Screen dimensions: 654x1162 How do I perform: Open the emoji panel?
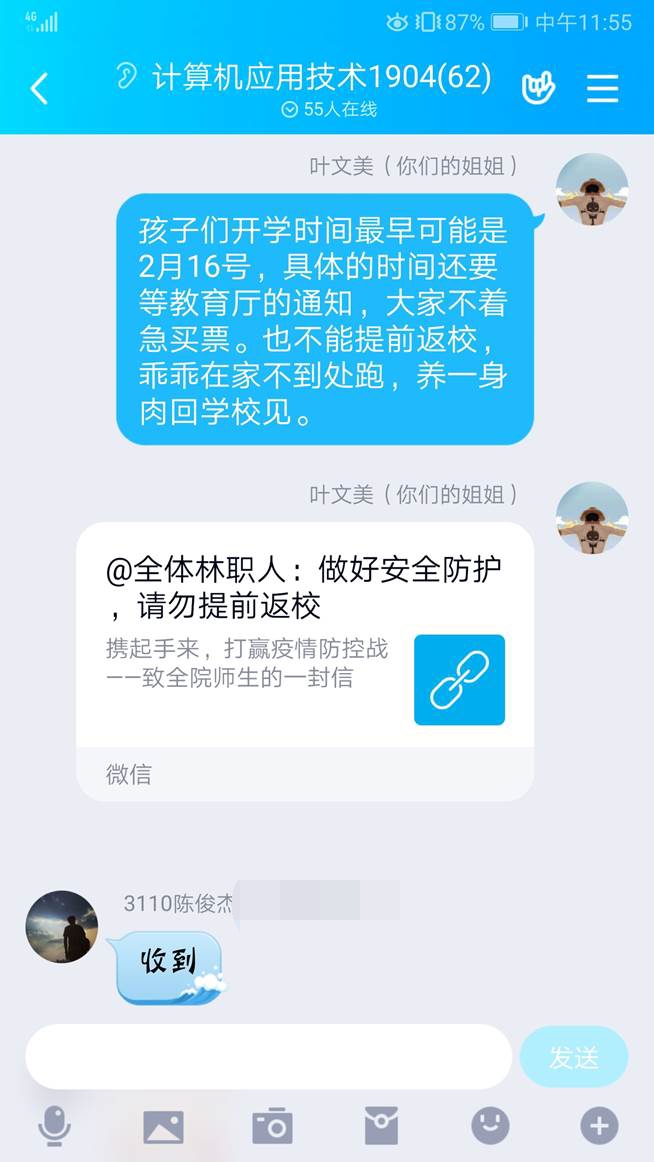(490, 1127)
